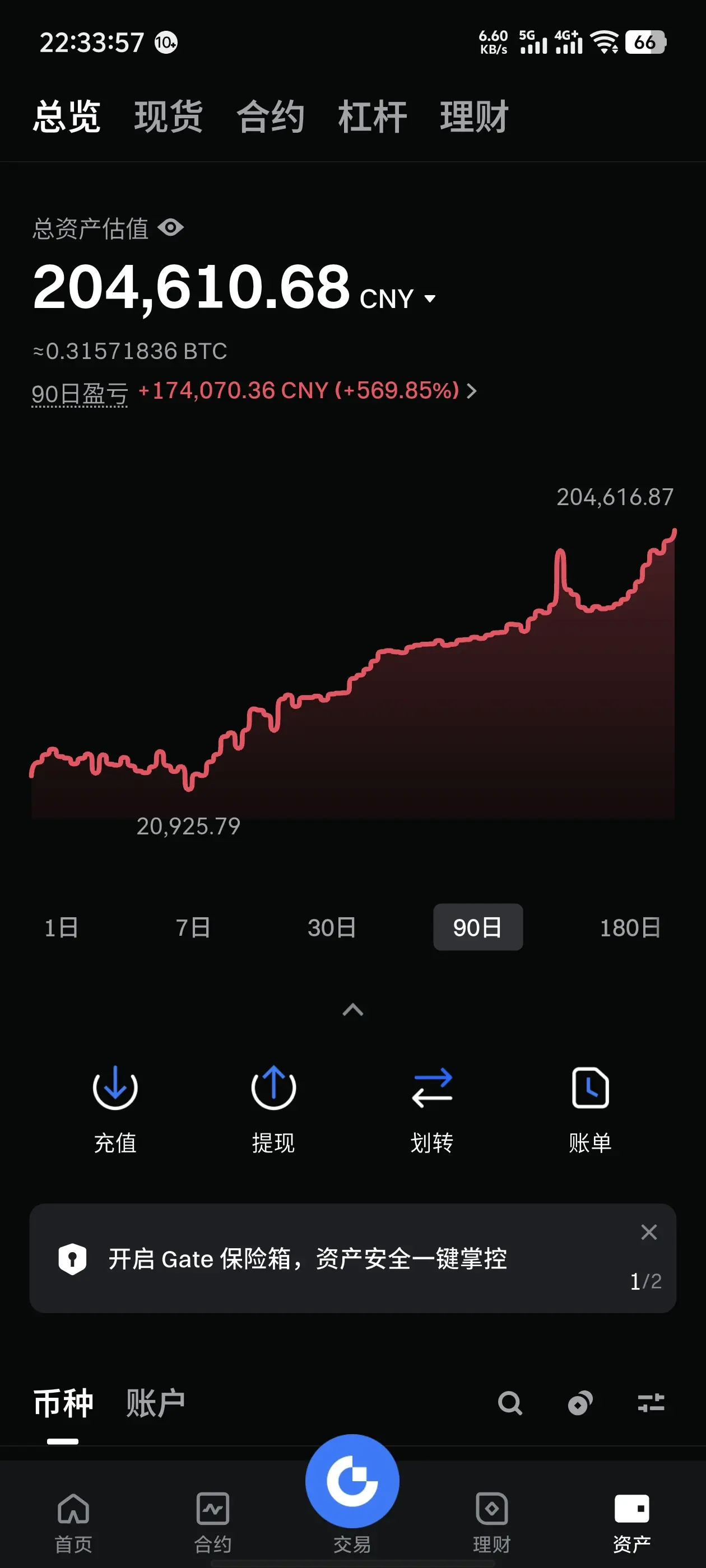The width and height of the screenshot is (706, 1568).
Task: Dismiss the Gate 保险箱 banner
Action: (649, 1232)
